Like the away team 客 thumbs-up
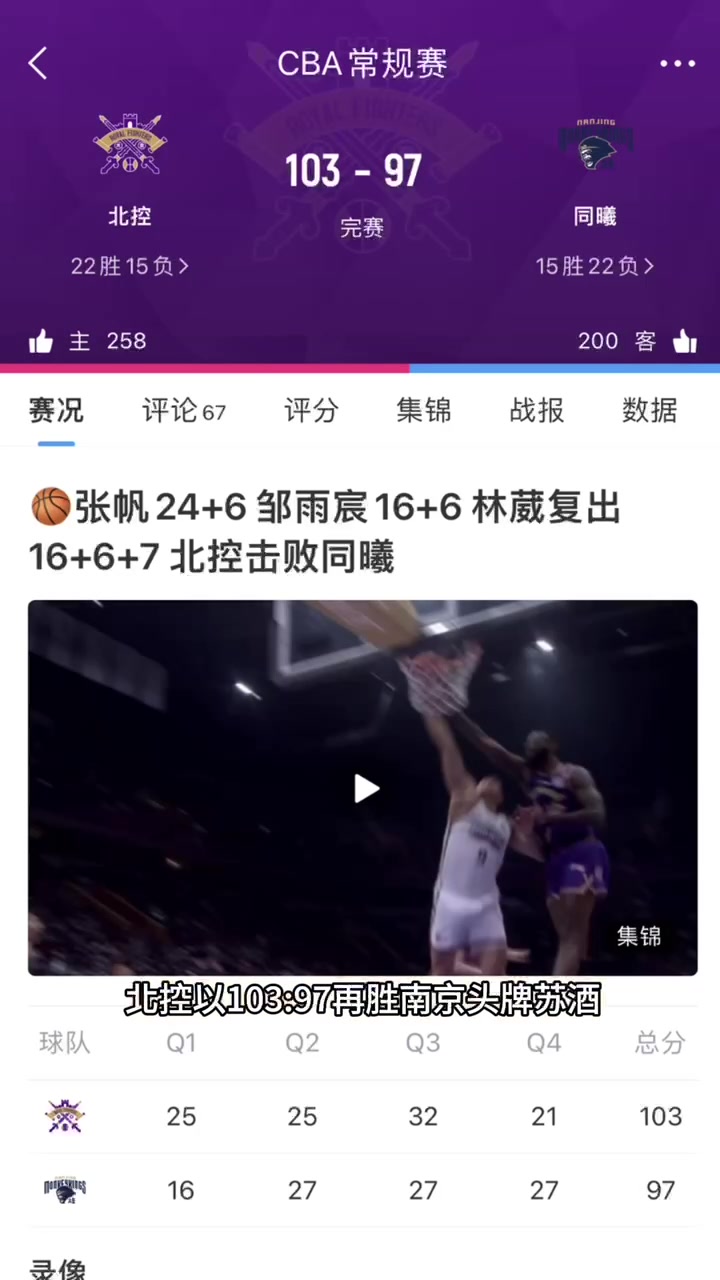Image resolution: width=720 pixels, height=1280 pixels. (684, 342)
